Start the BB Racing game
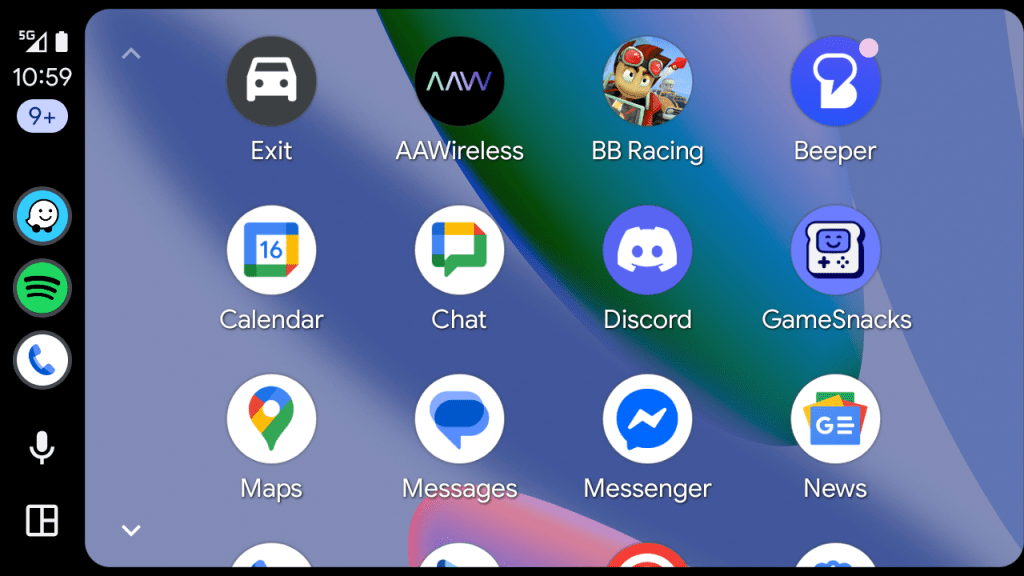 click(647, 81)
